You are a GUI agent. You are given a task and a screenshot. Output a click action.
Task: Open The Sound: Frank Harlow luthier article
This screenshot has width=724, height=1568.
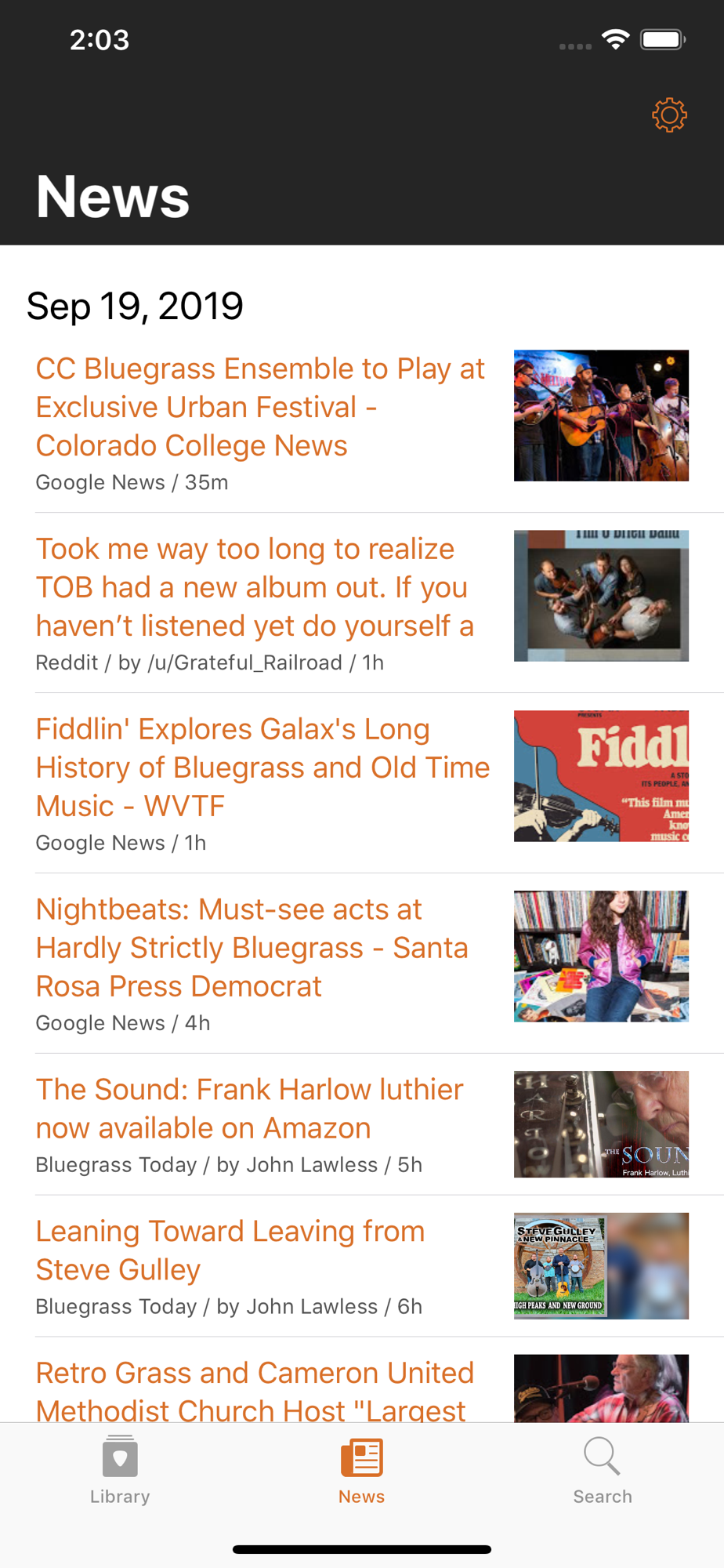(x=250, y=1109)
